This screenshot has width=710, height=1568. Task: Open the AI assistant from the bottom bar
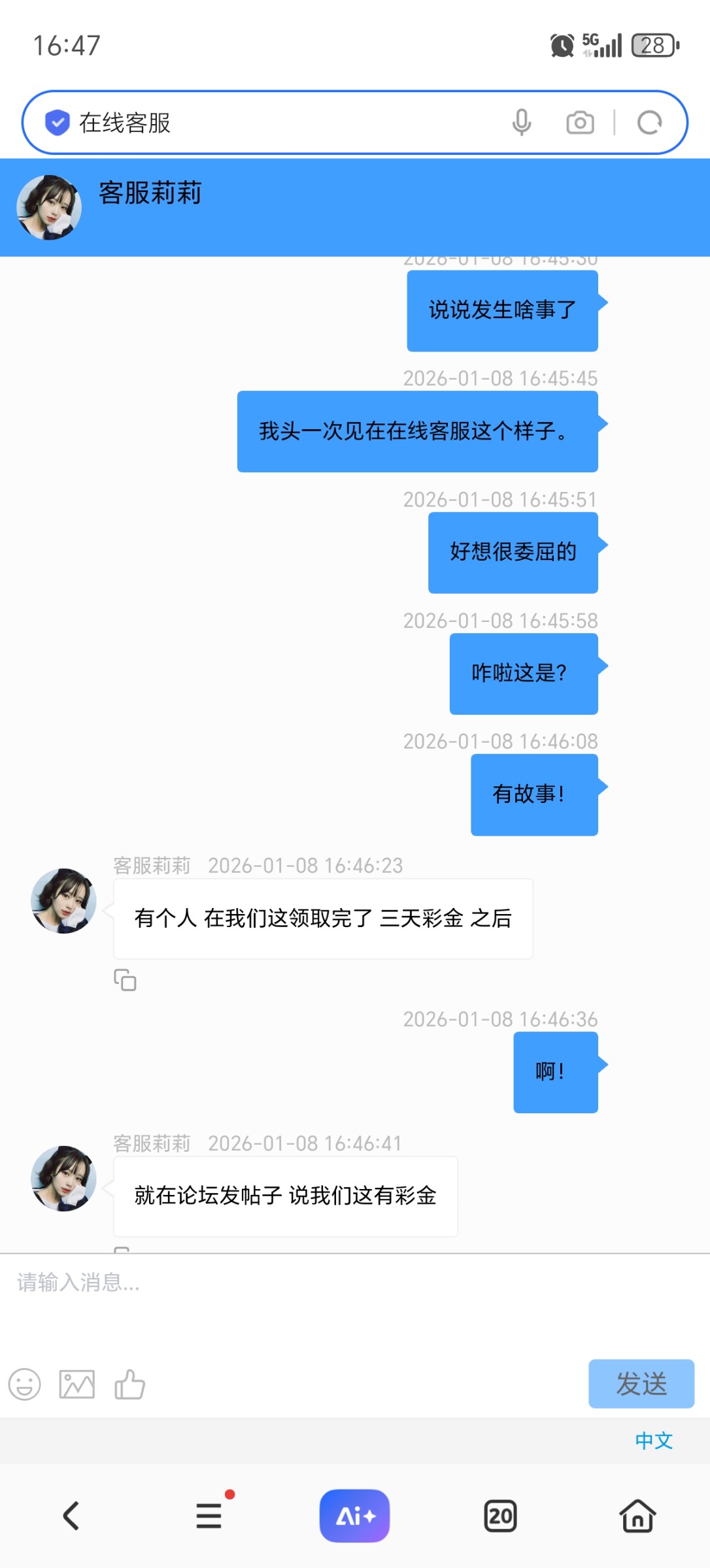click(x=354, y=1516)
